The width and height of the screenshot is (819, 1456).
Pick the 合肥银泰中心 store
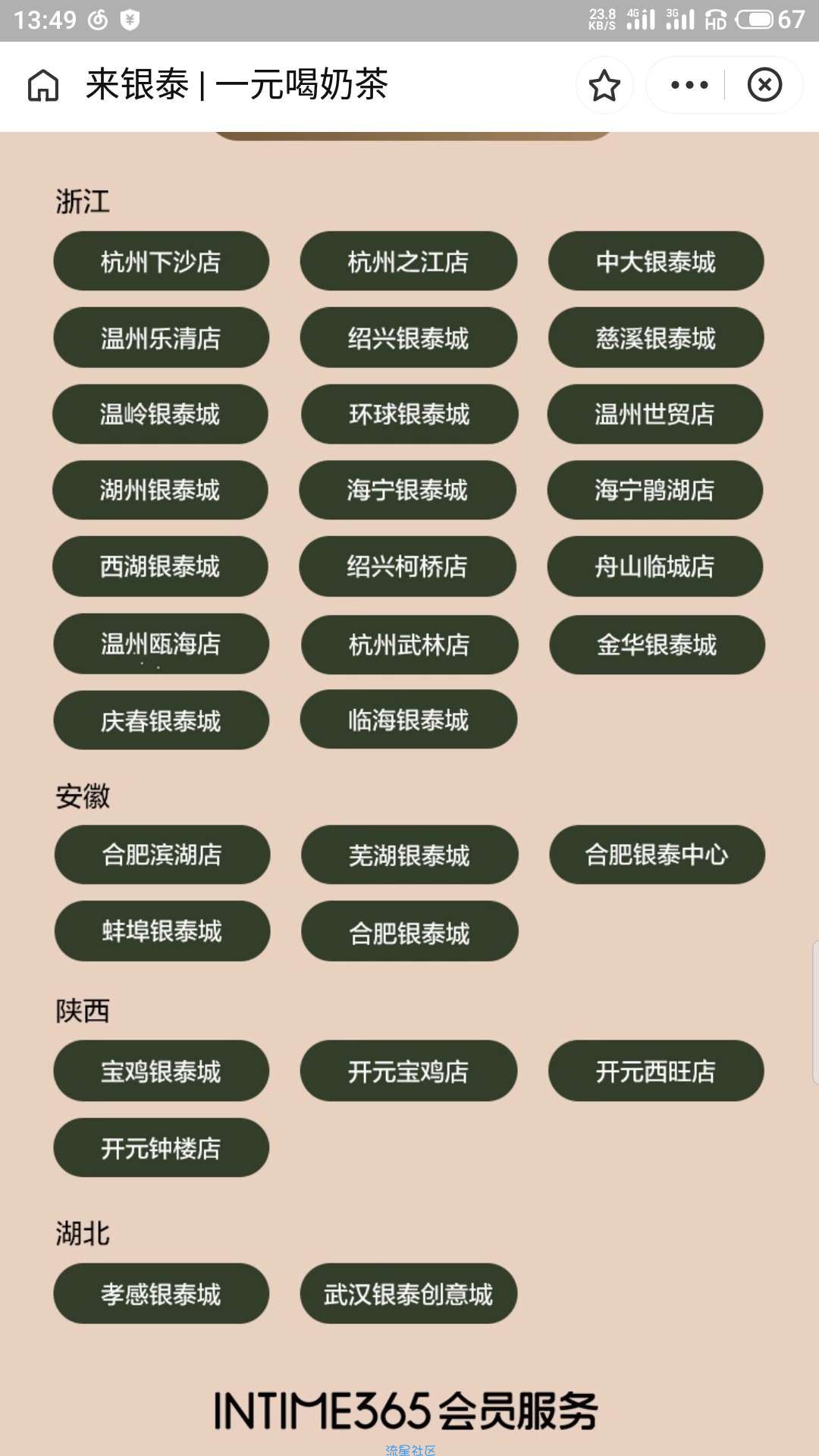[x=657, y=855]
